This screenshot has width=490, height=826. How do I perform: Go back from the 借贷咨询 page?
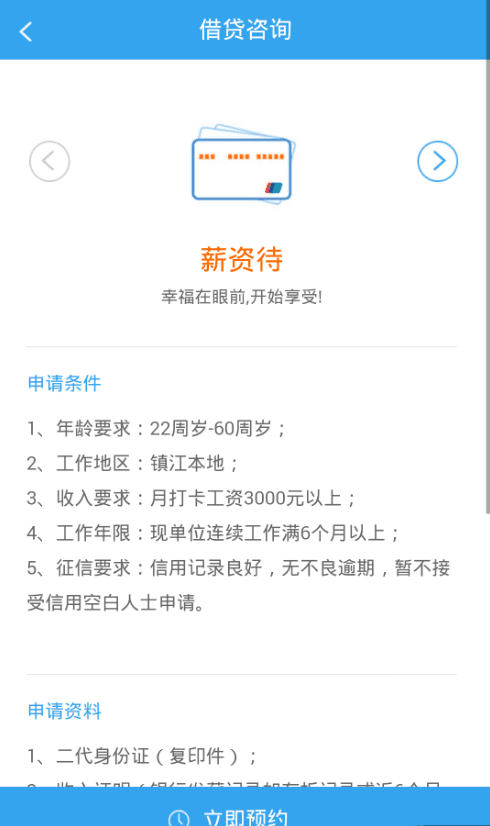tap(25, 31)
